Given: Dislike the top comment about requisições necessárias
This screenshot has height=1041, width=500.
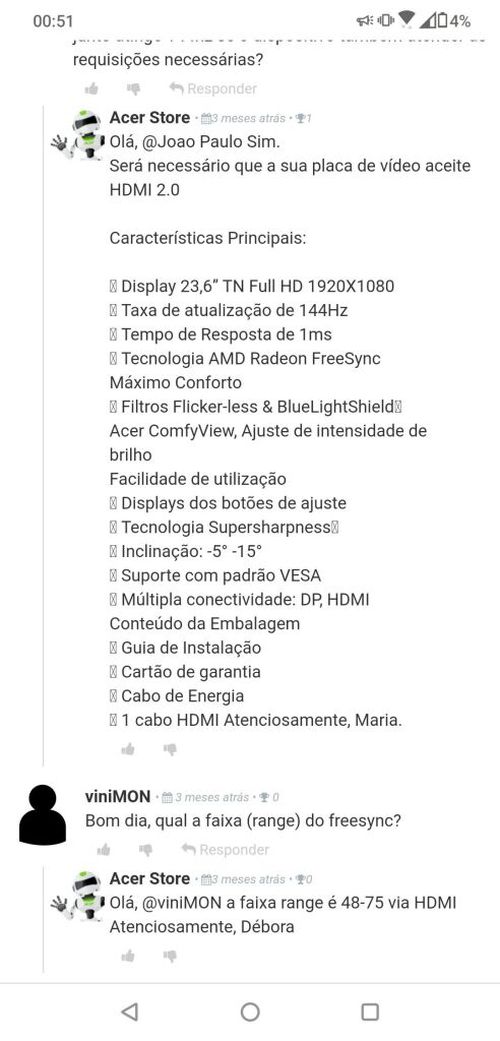Looking at the screenshot, I should [133, 88].
